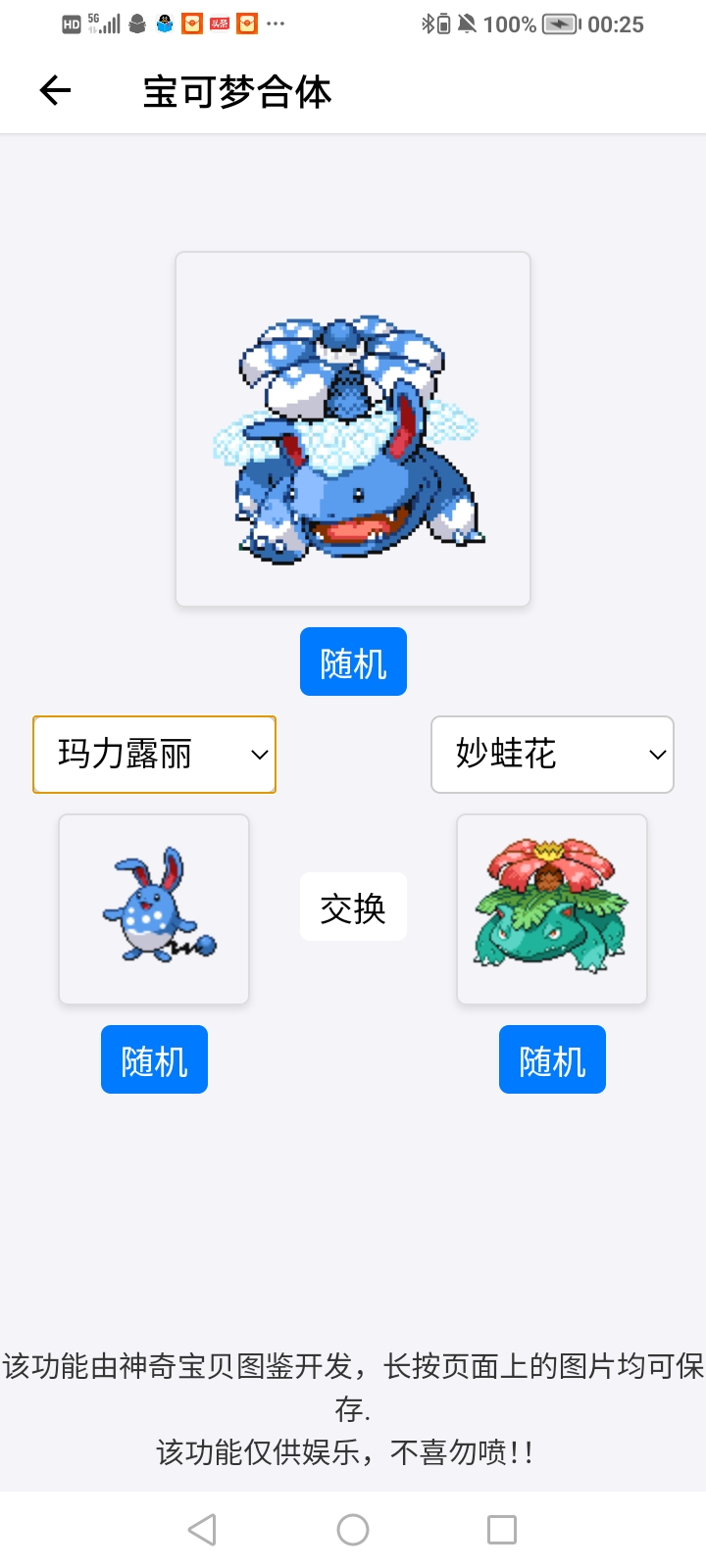
Task: Randomize the Pokémon under 妙蛙花 image
Action: click(x=552, y=1059)
